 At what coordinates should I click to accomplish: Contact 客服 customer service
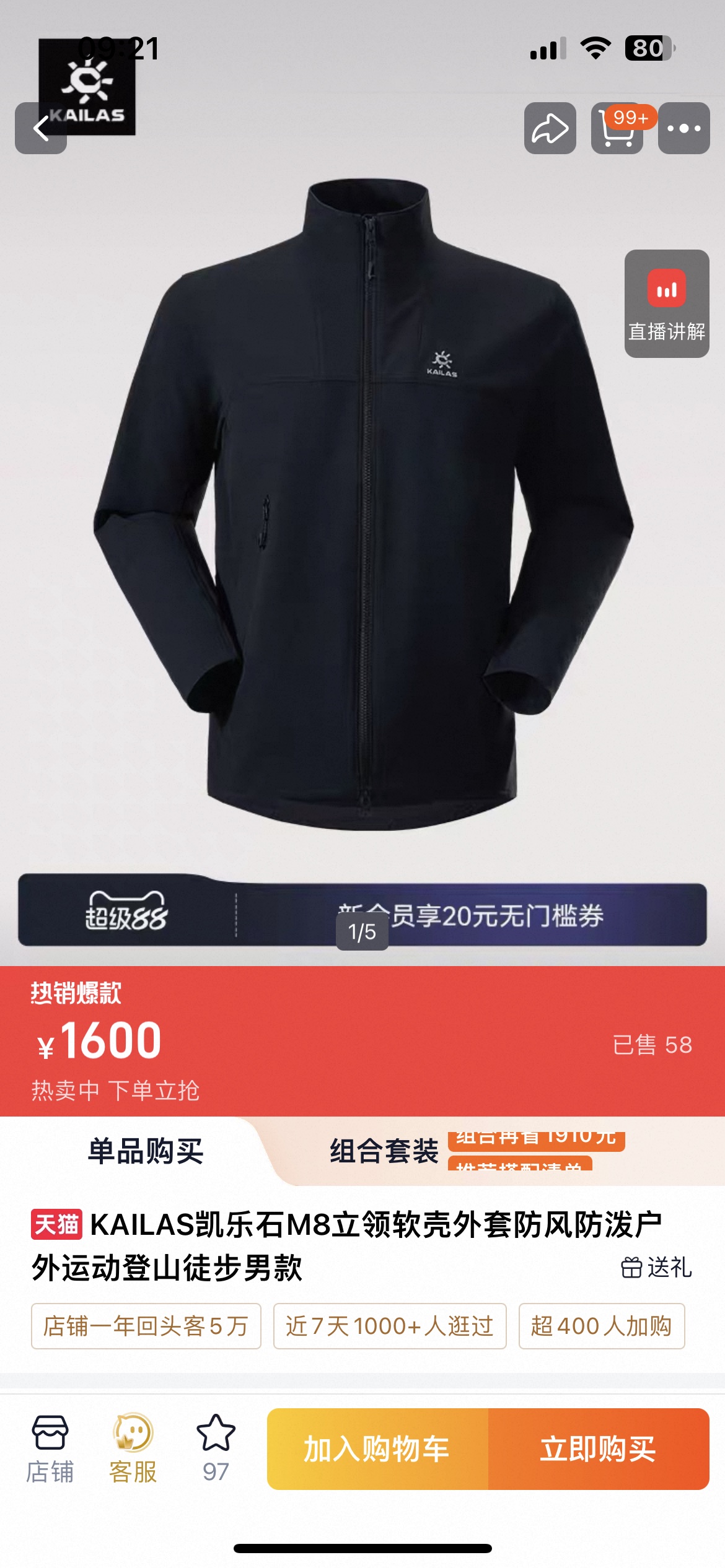click(133, 1448)
